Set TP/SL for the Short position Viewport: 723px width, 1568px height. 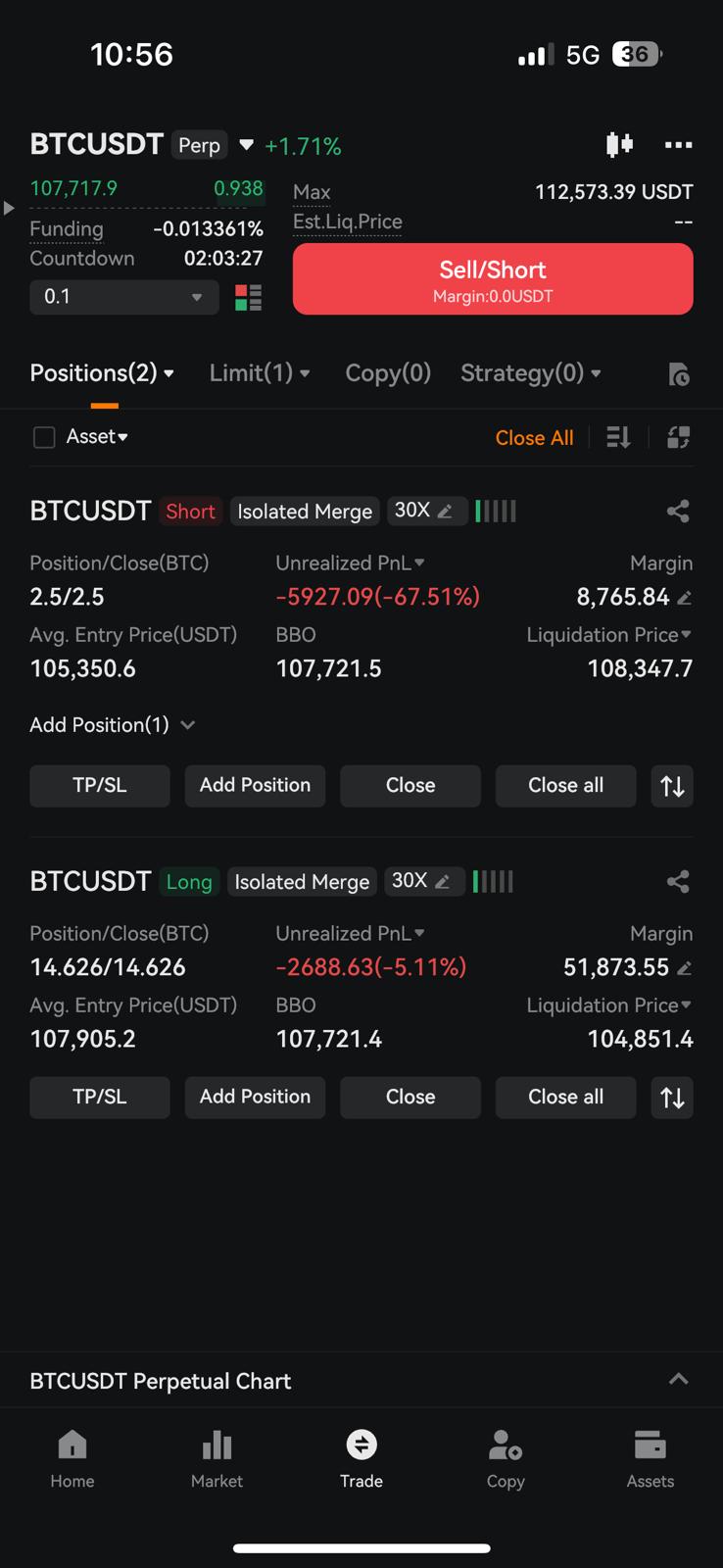[100, 786]
